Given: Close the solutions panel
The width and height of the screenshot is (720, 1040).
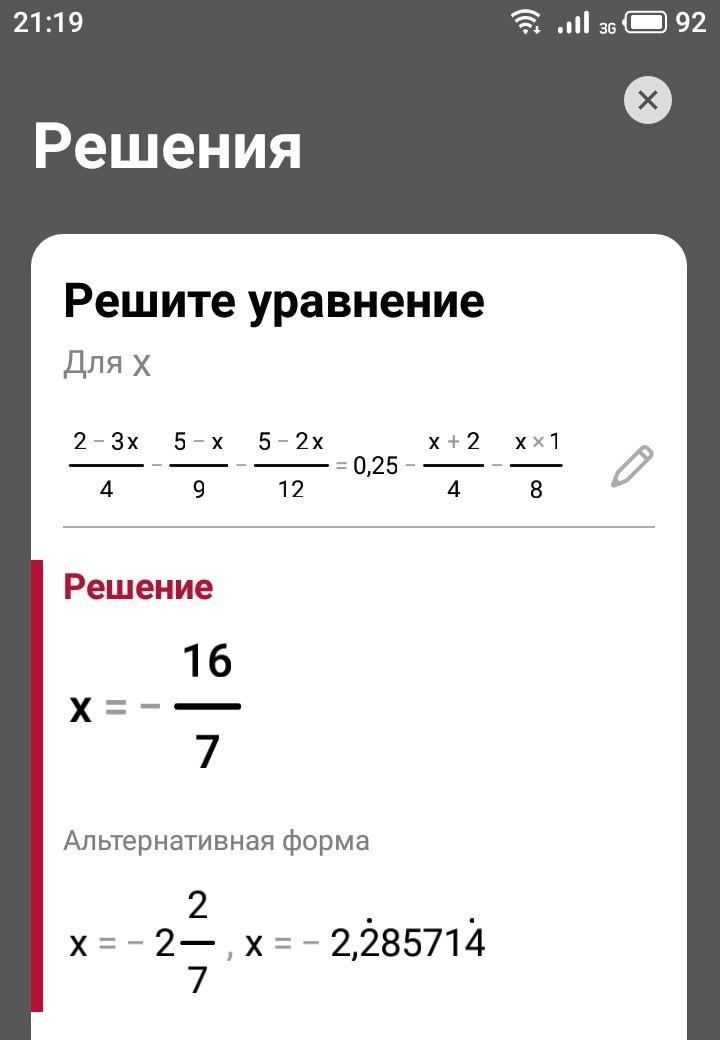Looking at the screenshot, I should (x=647, y=100).
